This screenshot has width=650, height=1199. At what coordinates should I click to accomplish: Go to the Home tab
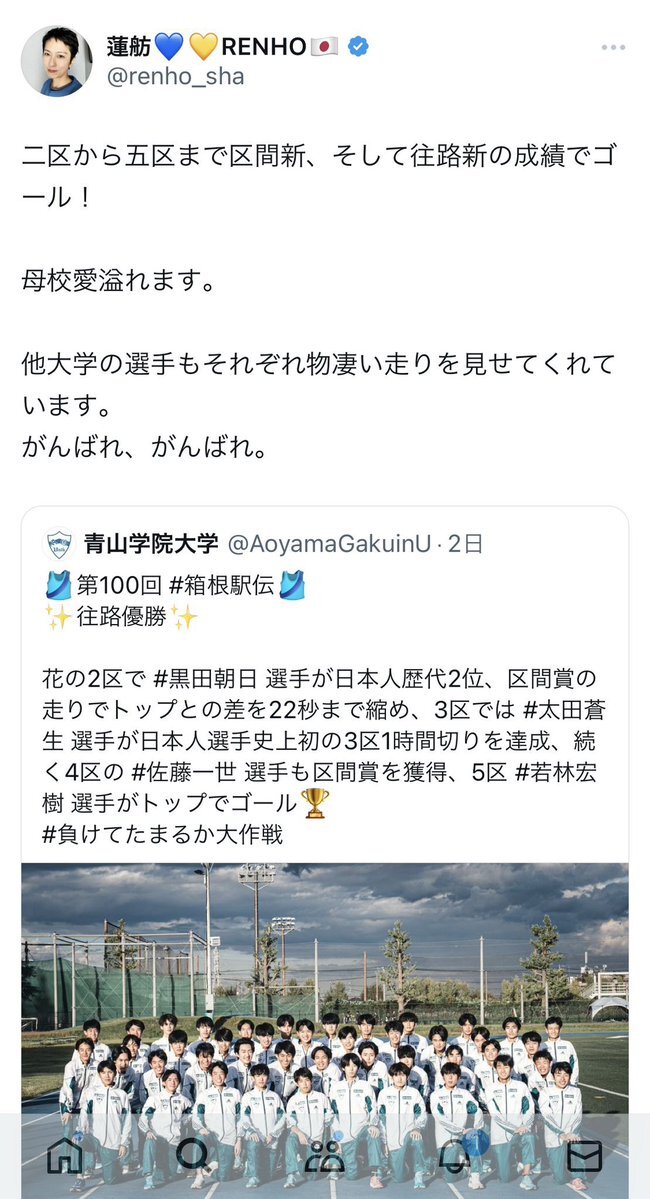pyautogui.click(x=64, y=1156)
